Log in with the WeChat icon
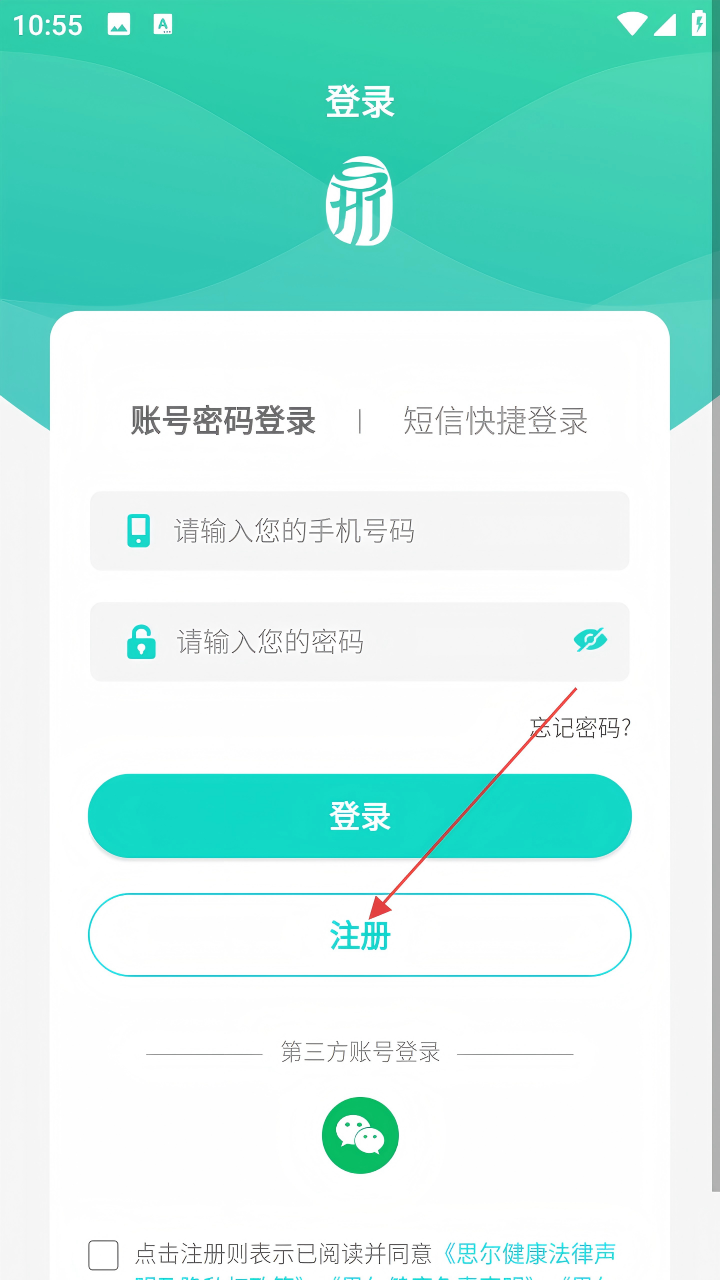Viewport: 720px width, 1280px height. coord(360,1135)
